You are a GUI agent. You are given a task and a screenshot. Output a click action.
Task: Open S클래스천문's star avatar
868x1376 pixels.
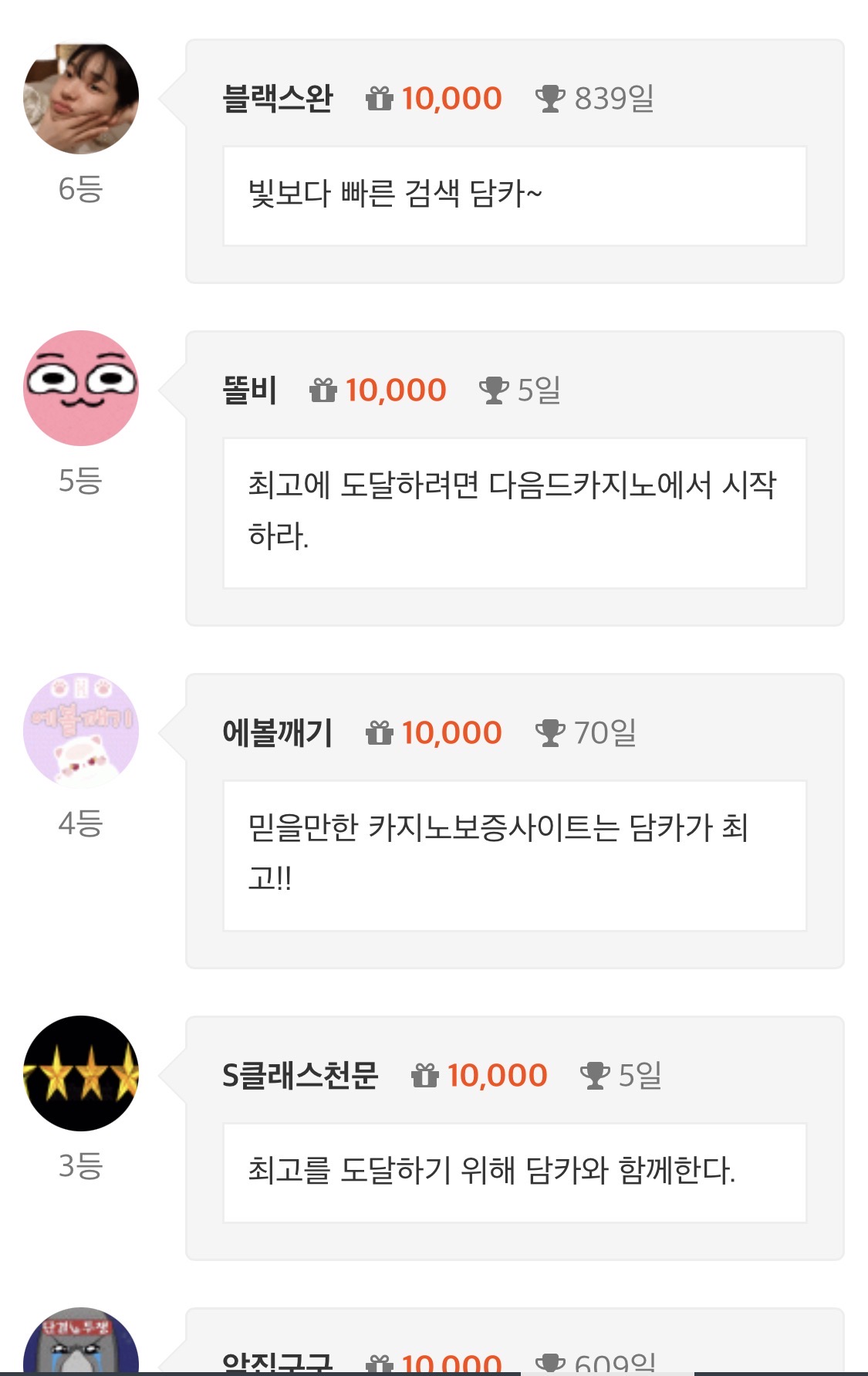coord(81,1073)
